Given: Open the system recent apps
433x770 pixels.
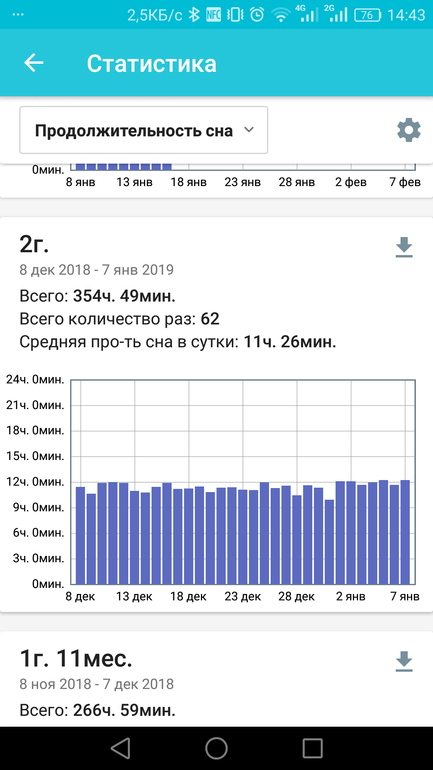Looking at the screenshot, I should (x=312, y=748).
